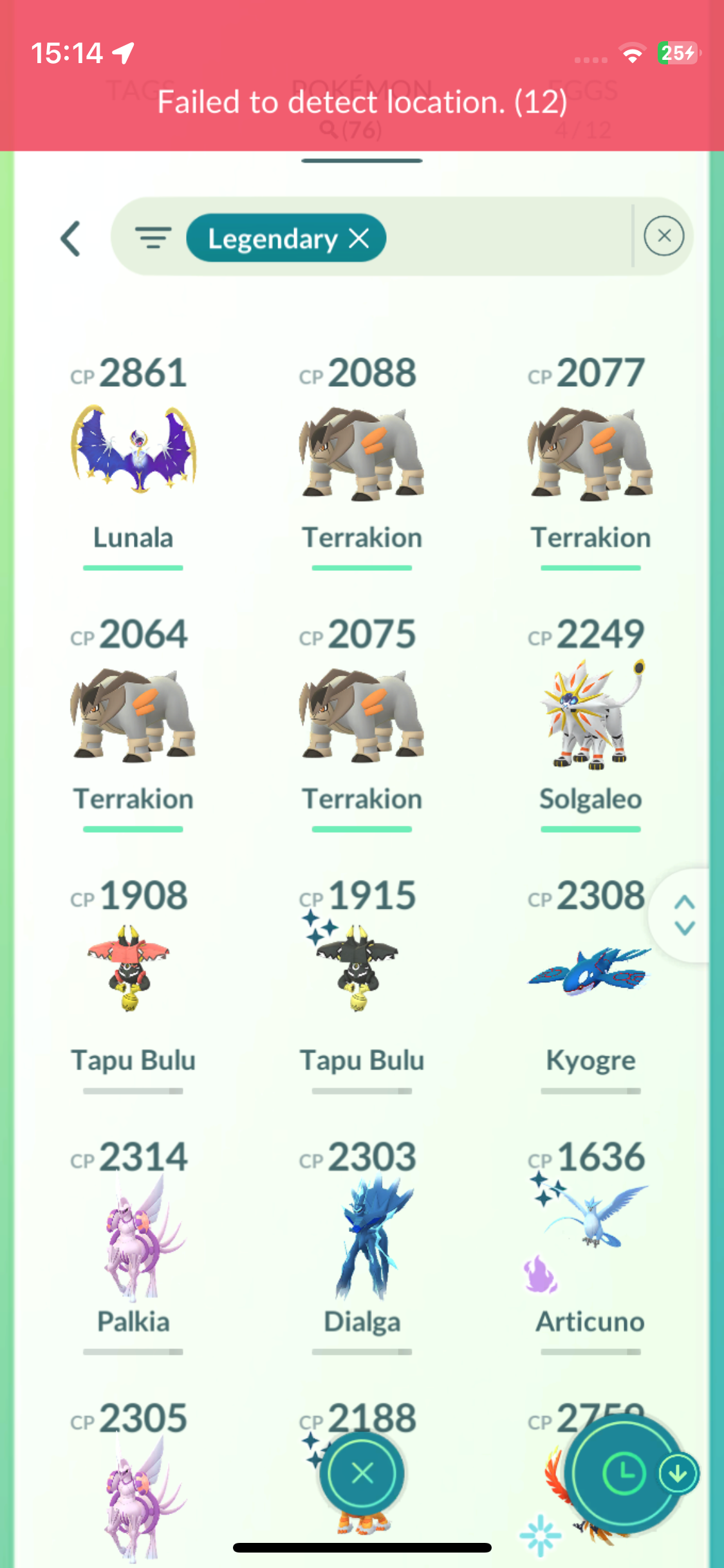Open Kyogre with CP 2308
This screenshot has width=724, height=1568.
(590, 972)
